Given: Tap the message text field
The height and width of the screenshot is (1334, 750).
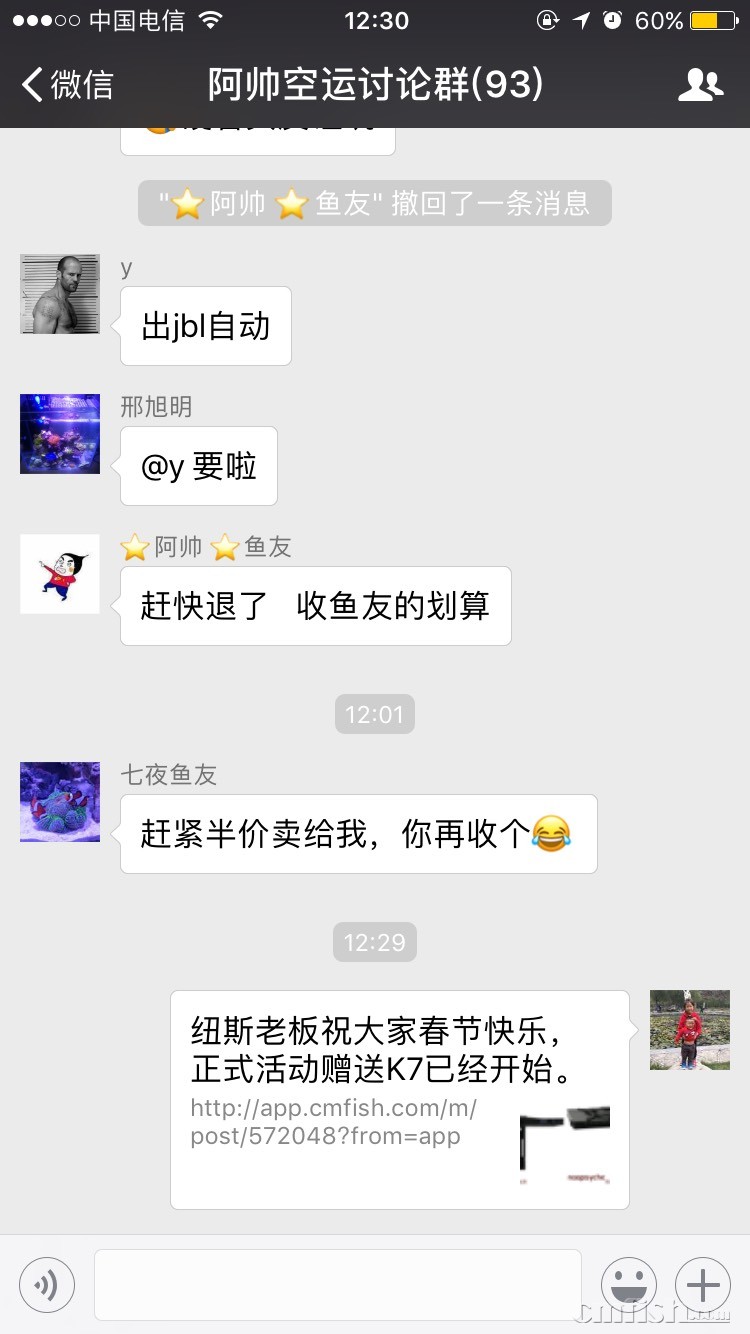Looking at the screenshot, I should (x=338, y=1285).
